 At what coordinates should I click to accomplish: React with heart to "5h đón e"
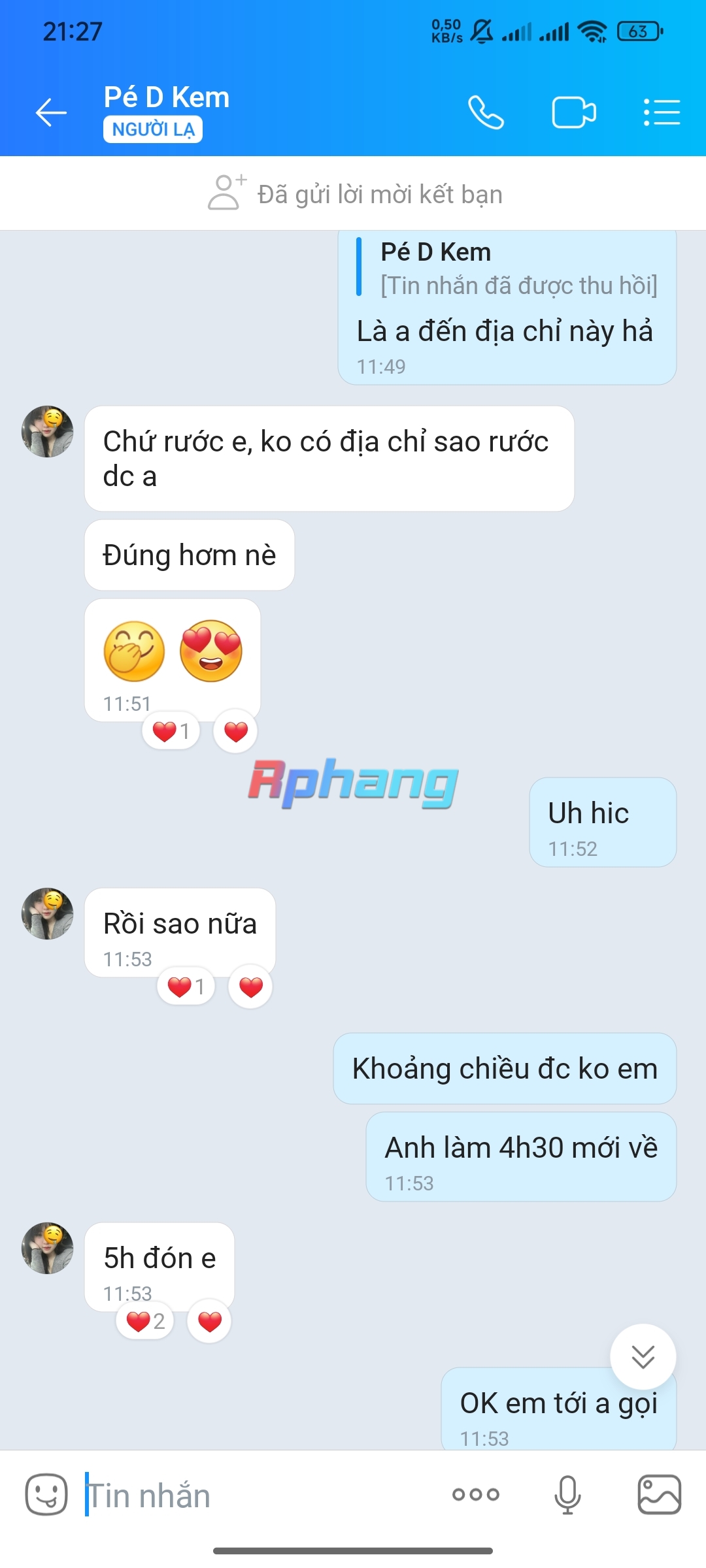210,1321
